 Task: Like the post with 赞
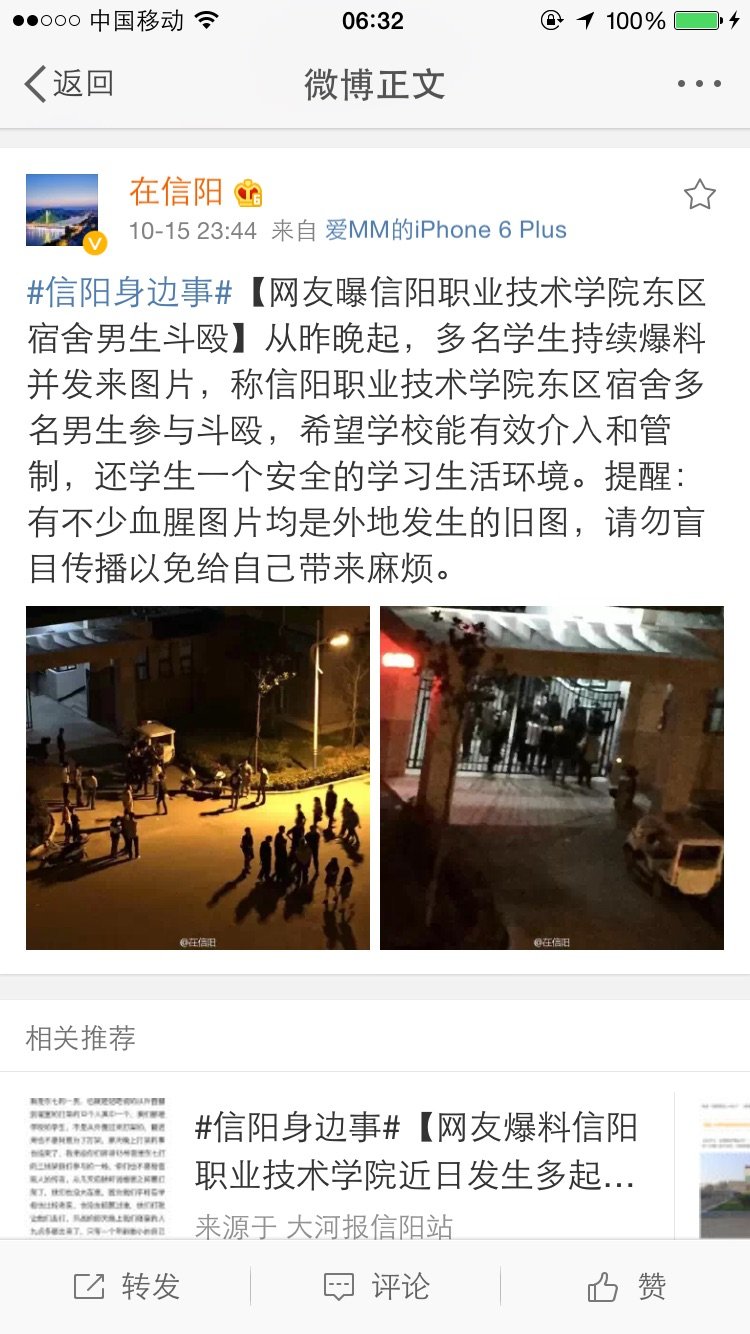click(x=626, y=1287)
